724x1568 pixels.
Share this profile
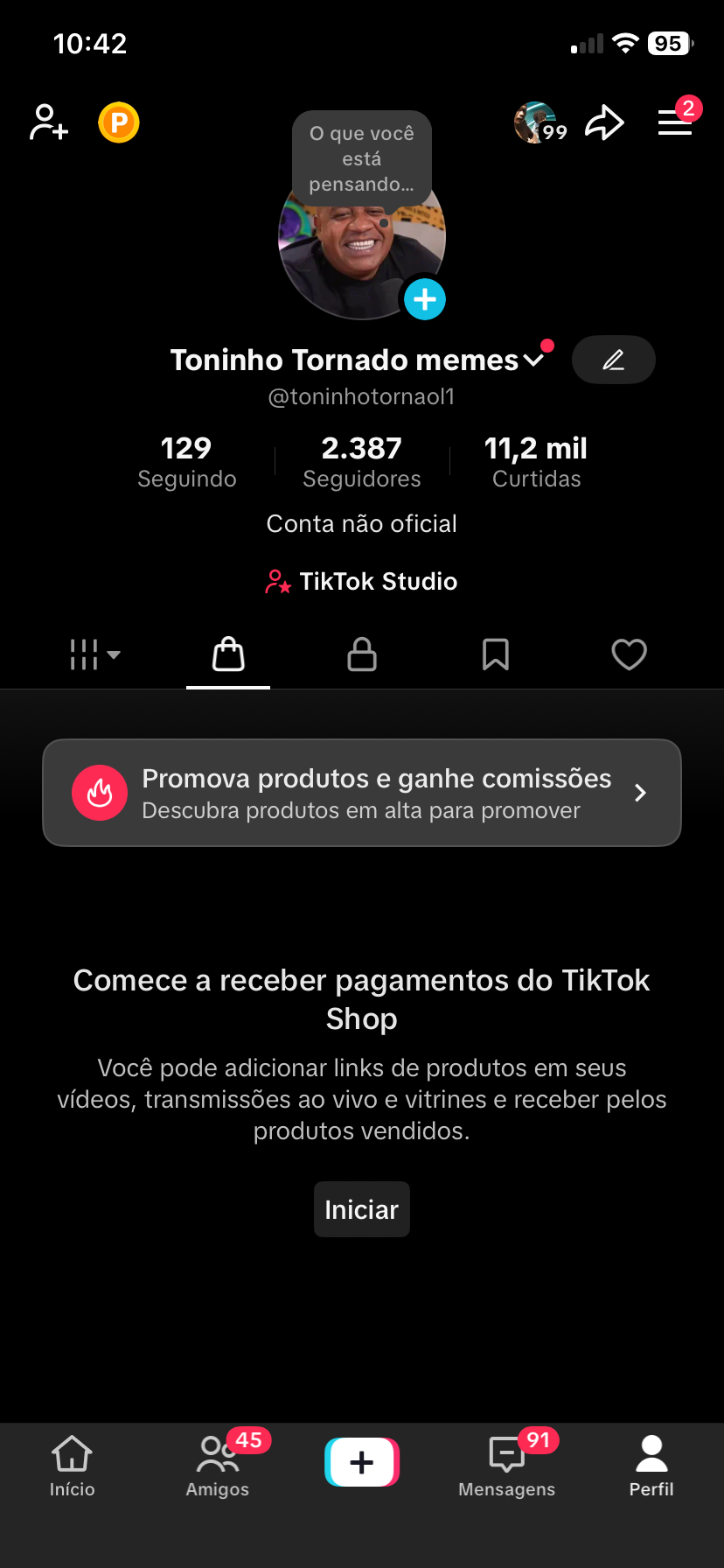click(604, 122)
